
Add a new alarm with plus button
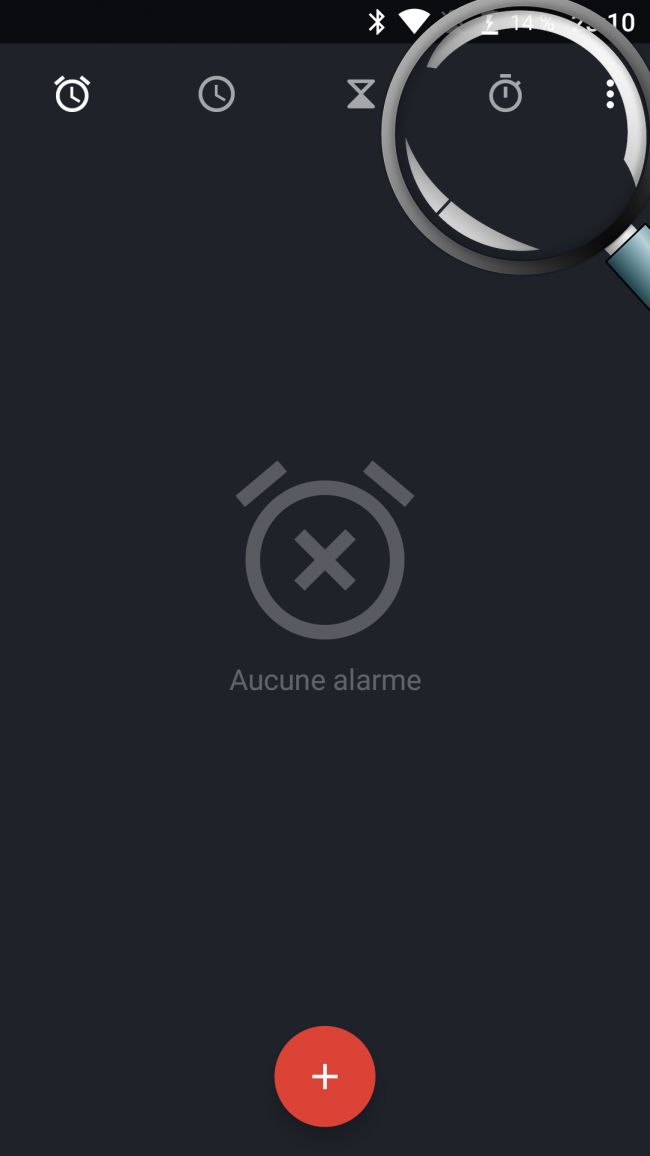pyautogui.click(x=325, y=1076)
